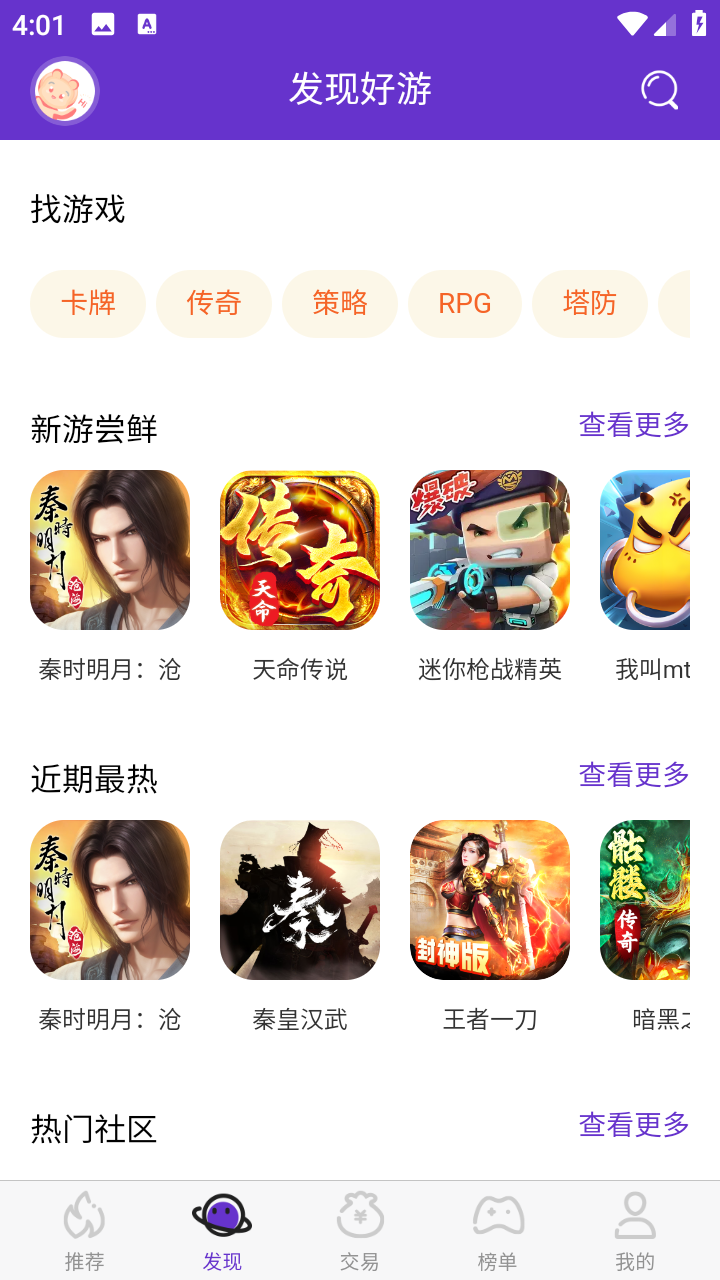
Task: Tap the app avatar in the top-left corner
Action: tap(65, 89)
